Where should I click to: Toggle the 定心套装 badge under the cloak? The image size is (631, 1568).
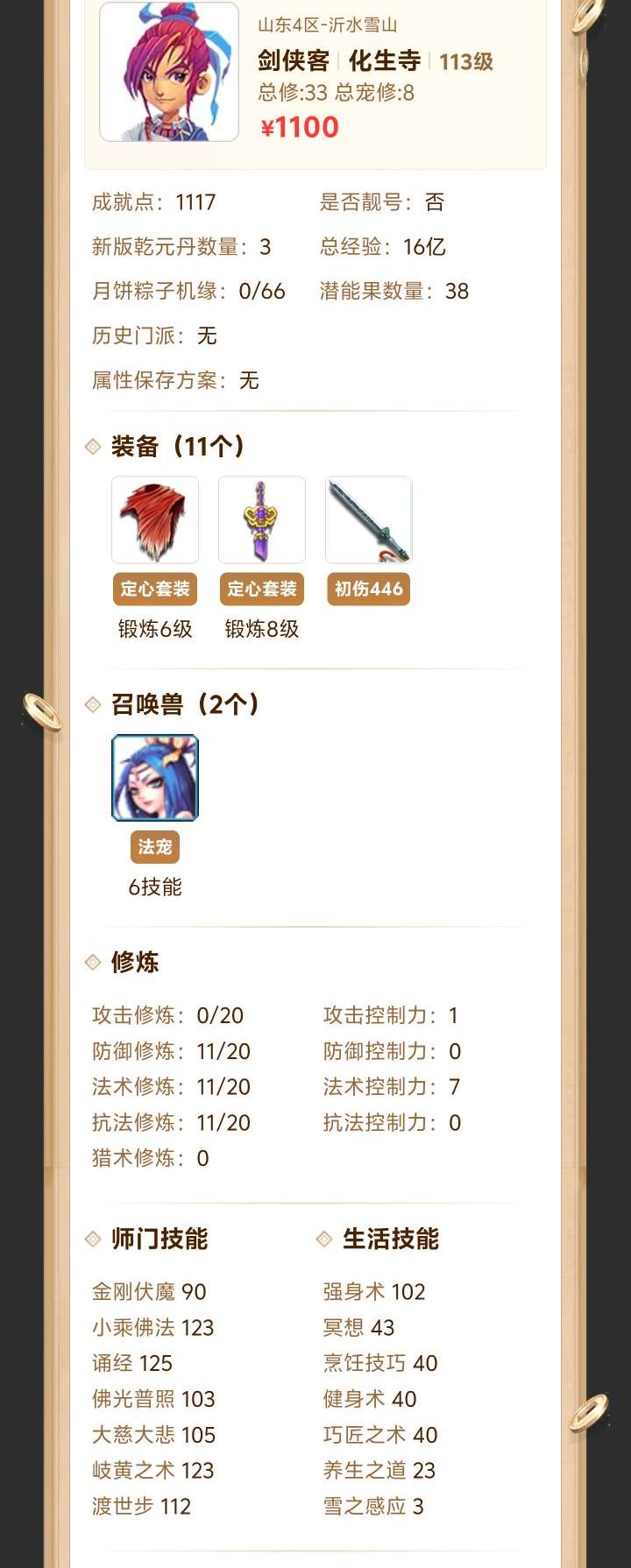(154, 589)
